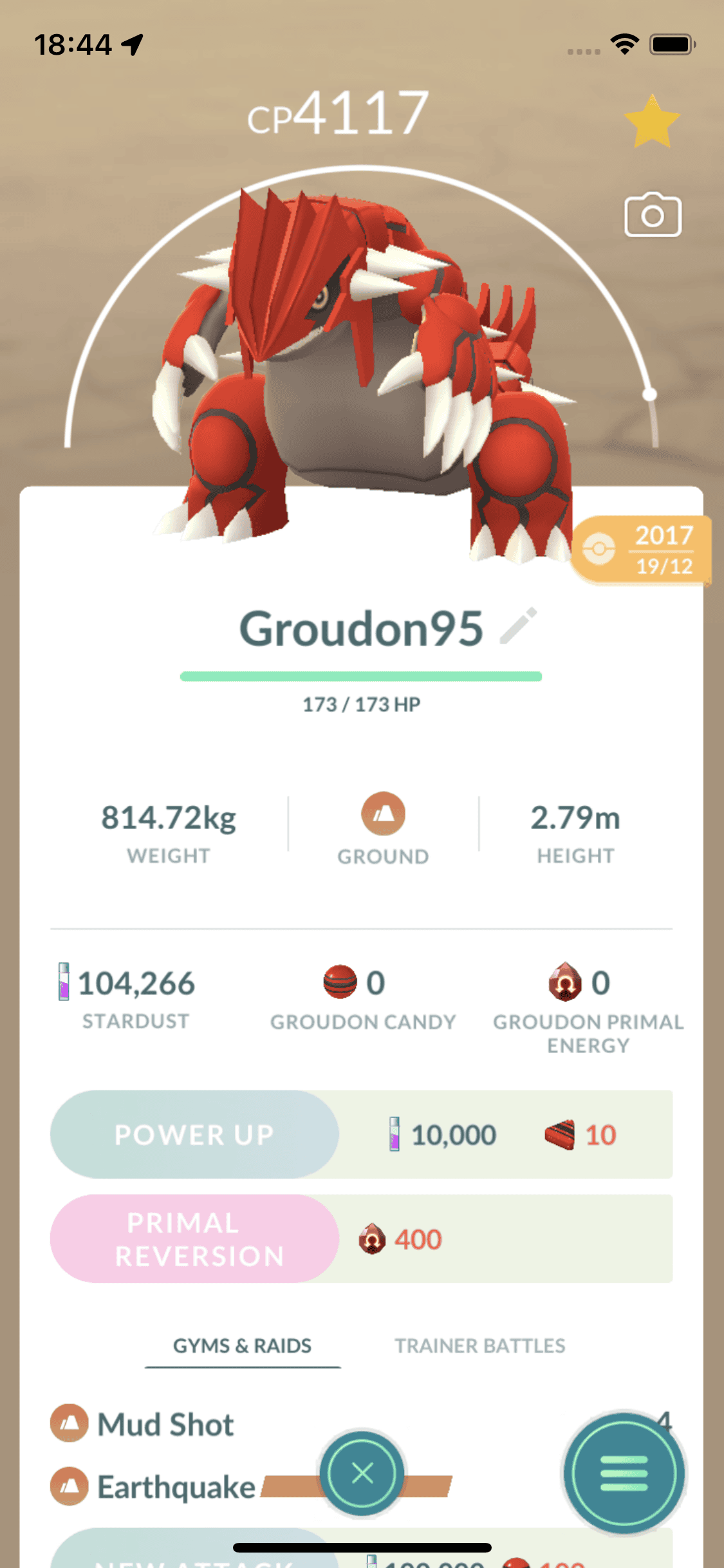The height and width of the screenshot is (1568, 724).
Task: Switch to the Gyms & Raids tab
Action: point(242,1345)
